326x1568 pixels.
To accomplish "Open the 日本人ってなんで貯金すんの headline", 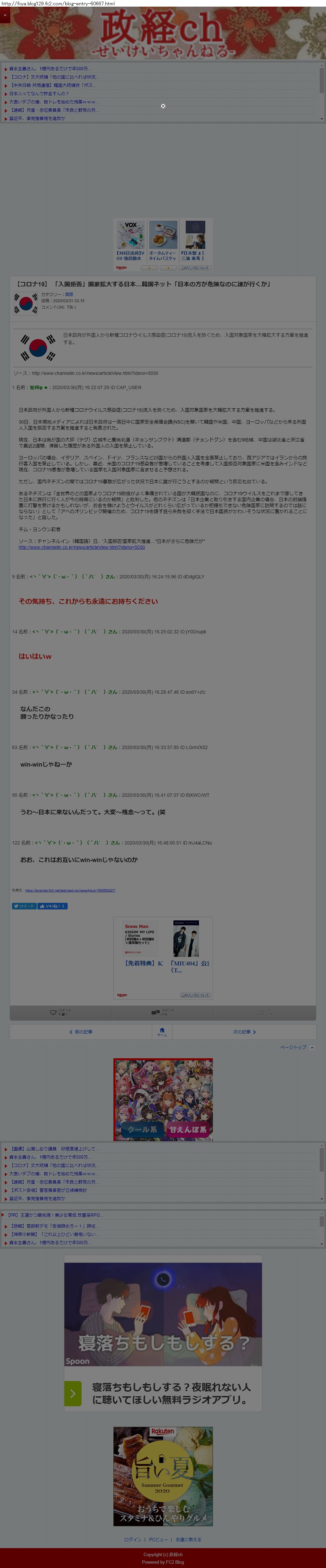I will point(38,94).
